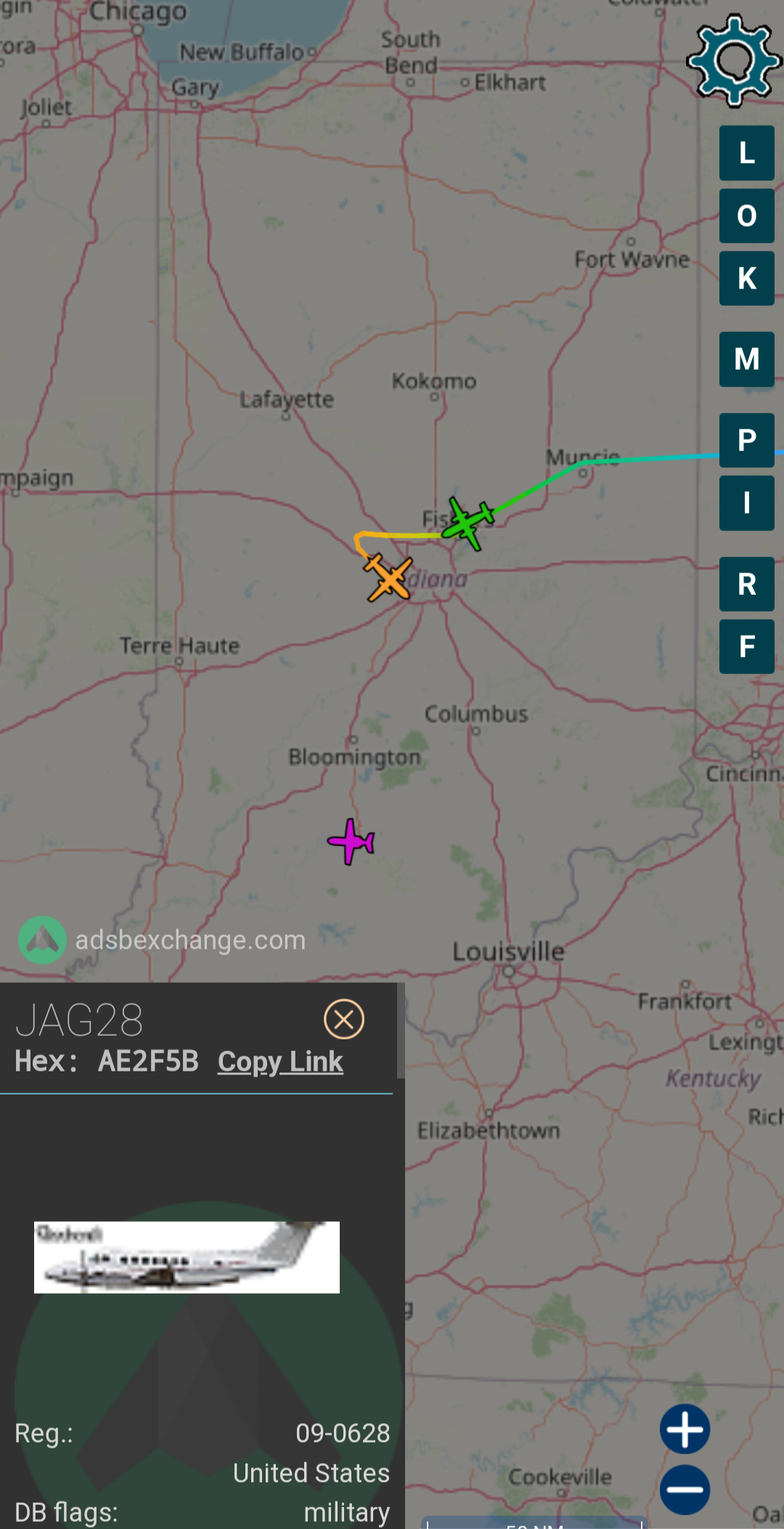Tap the K map button
The width and height of the screenshot is (784, 1529).
click(746, 278)
